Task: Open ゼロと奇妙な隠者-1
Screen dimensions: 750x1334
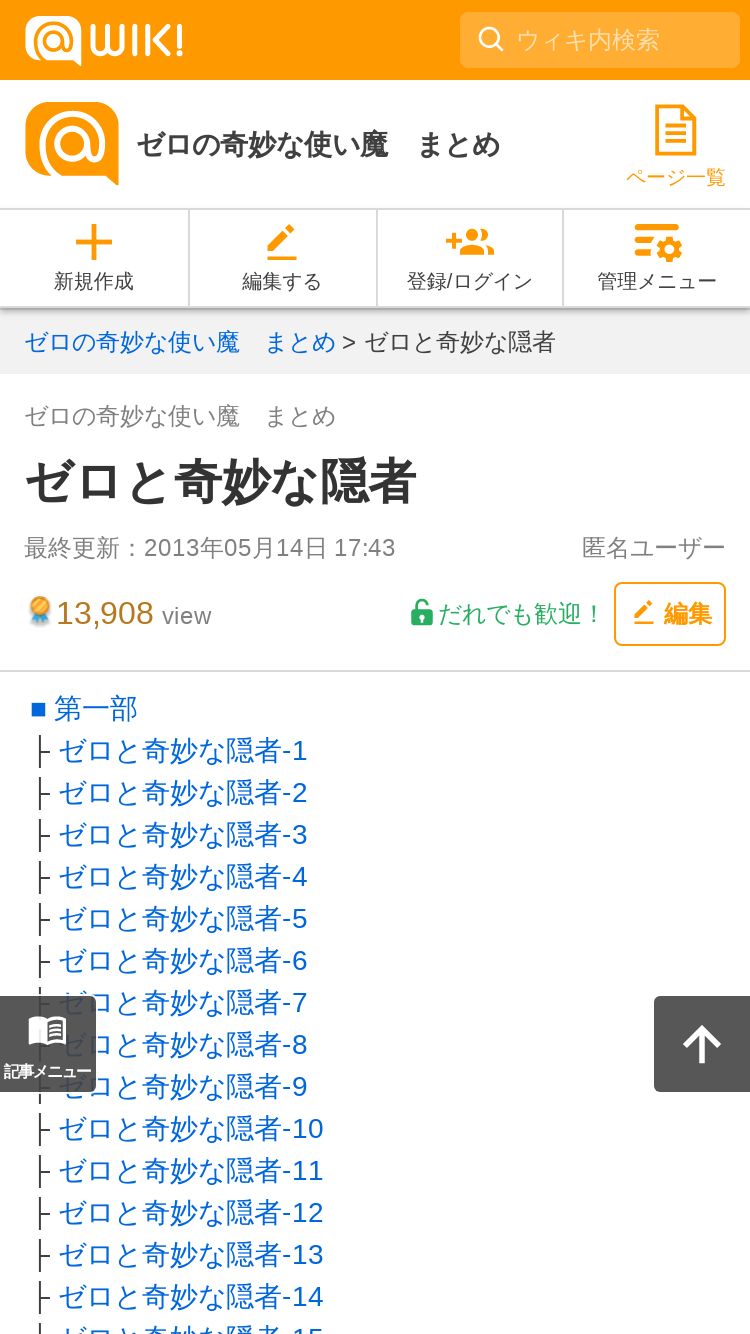Action: [182, 751]
